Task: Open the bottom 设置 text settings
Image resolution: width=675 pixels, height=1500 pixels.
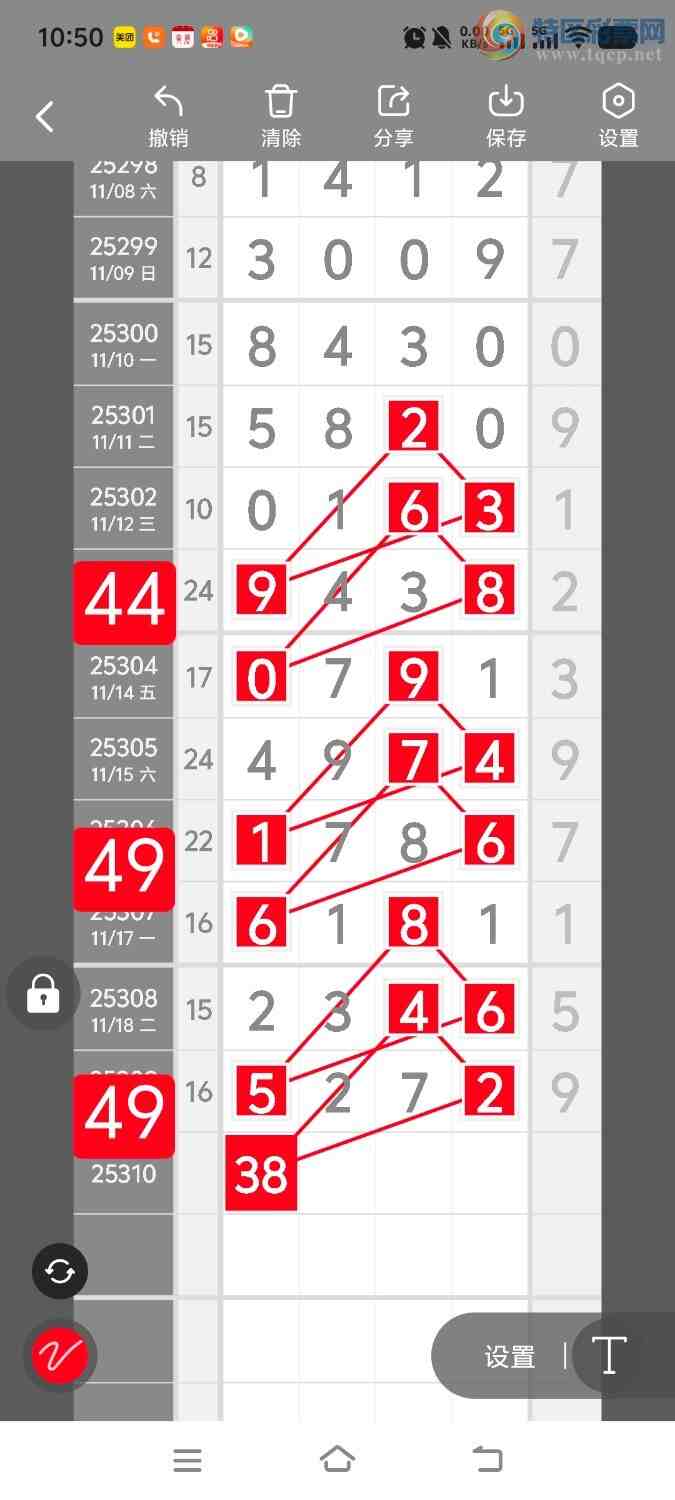Action: [x=510, y=1356]
